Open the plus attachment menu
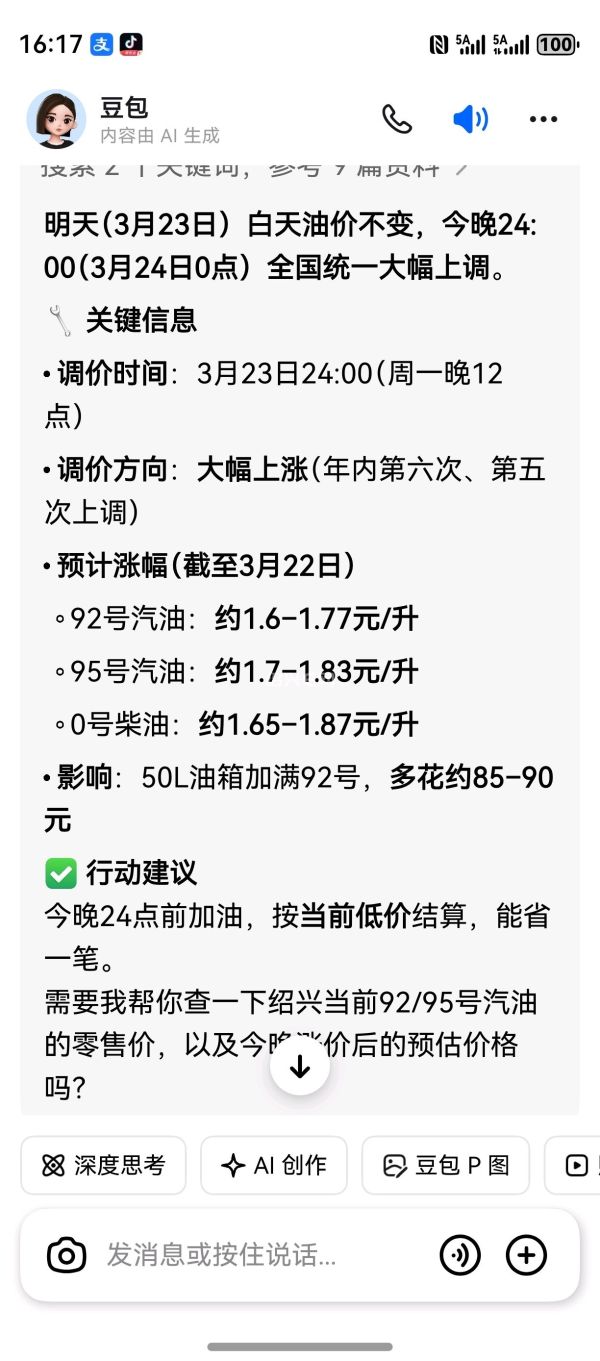 tap(527, 1255)
